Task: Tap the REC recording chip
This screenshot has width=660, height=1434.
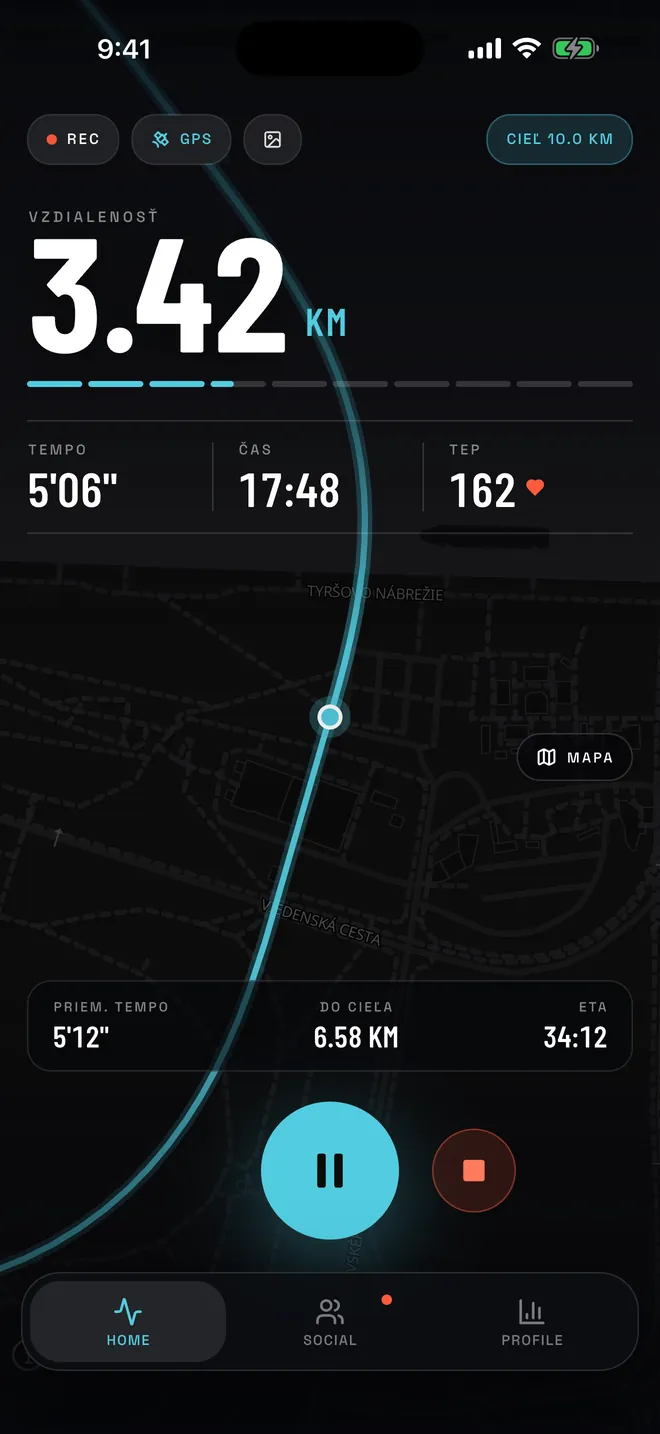Action: point(73,140)
